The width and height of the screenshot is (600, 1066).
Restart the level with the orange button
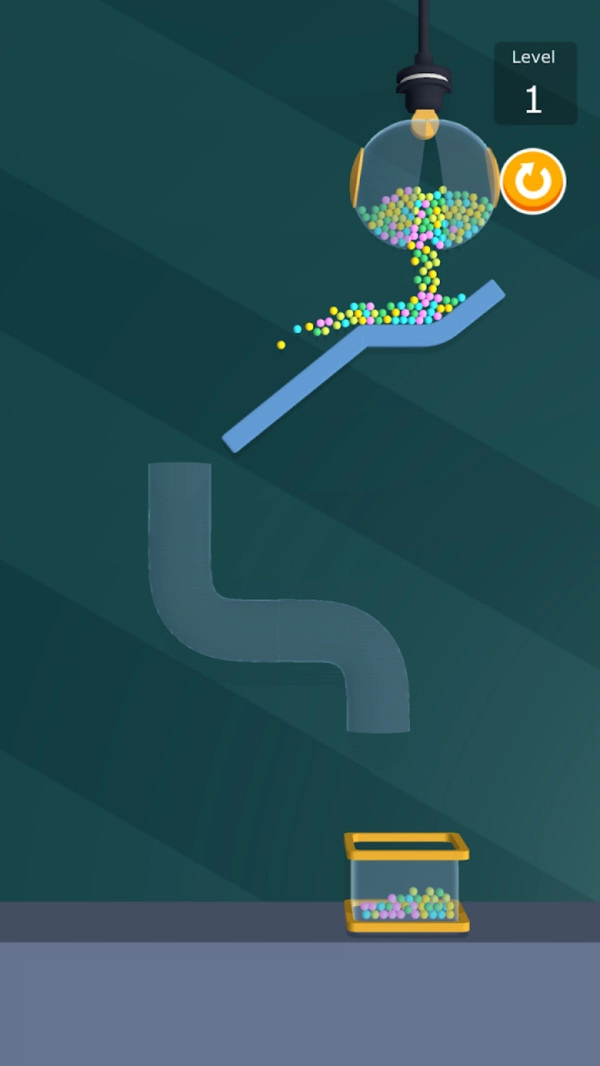click(533, 182)
